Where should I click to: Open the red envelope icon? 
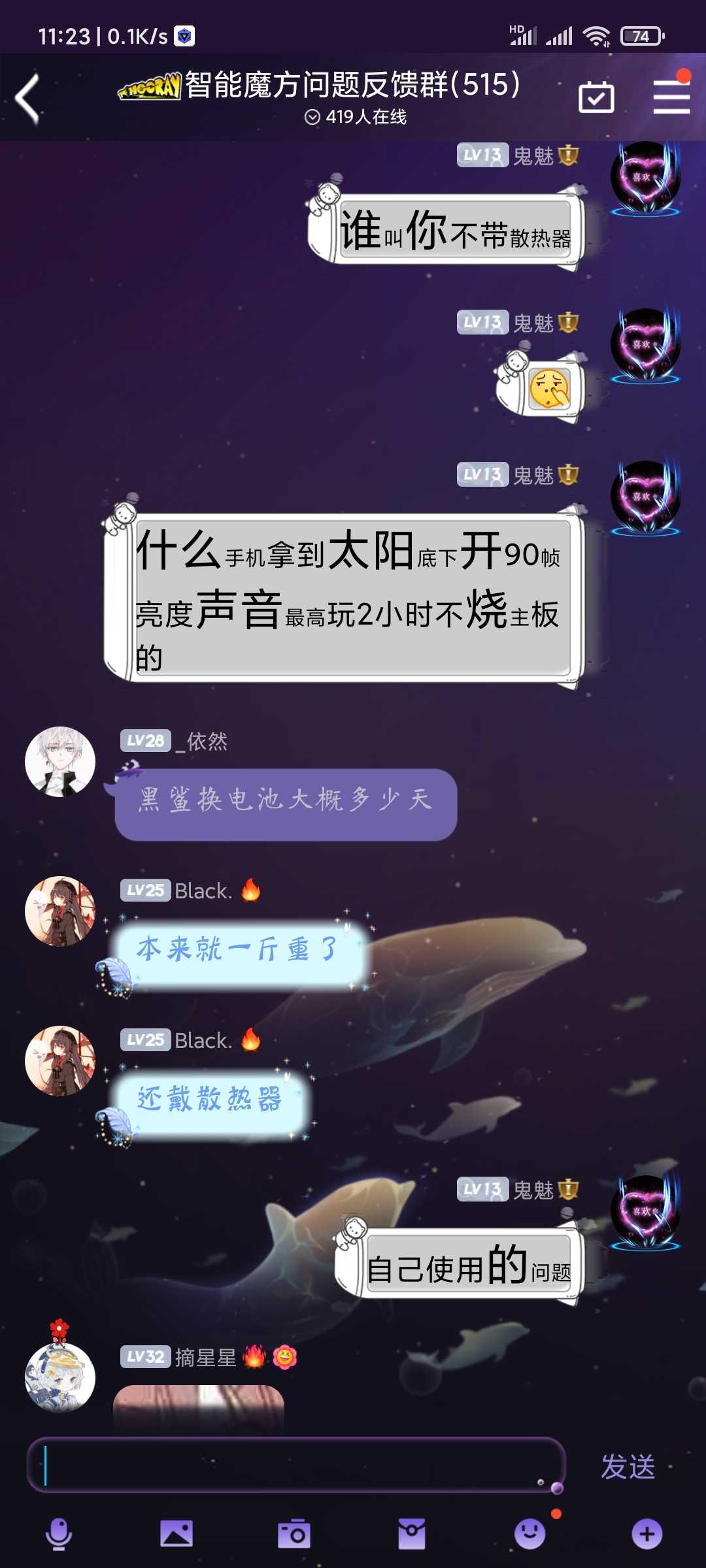[x=412, y=1534]
